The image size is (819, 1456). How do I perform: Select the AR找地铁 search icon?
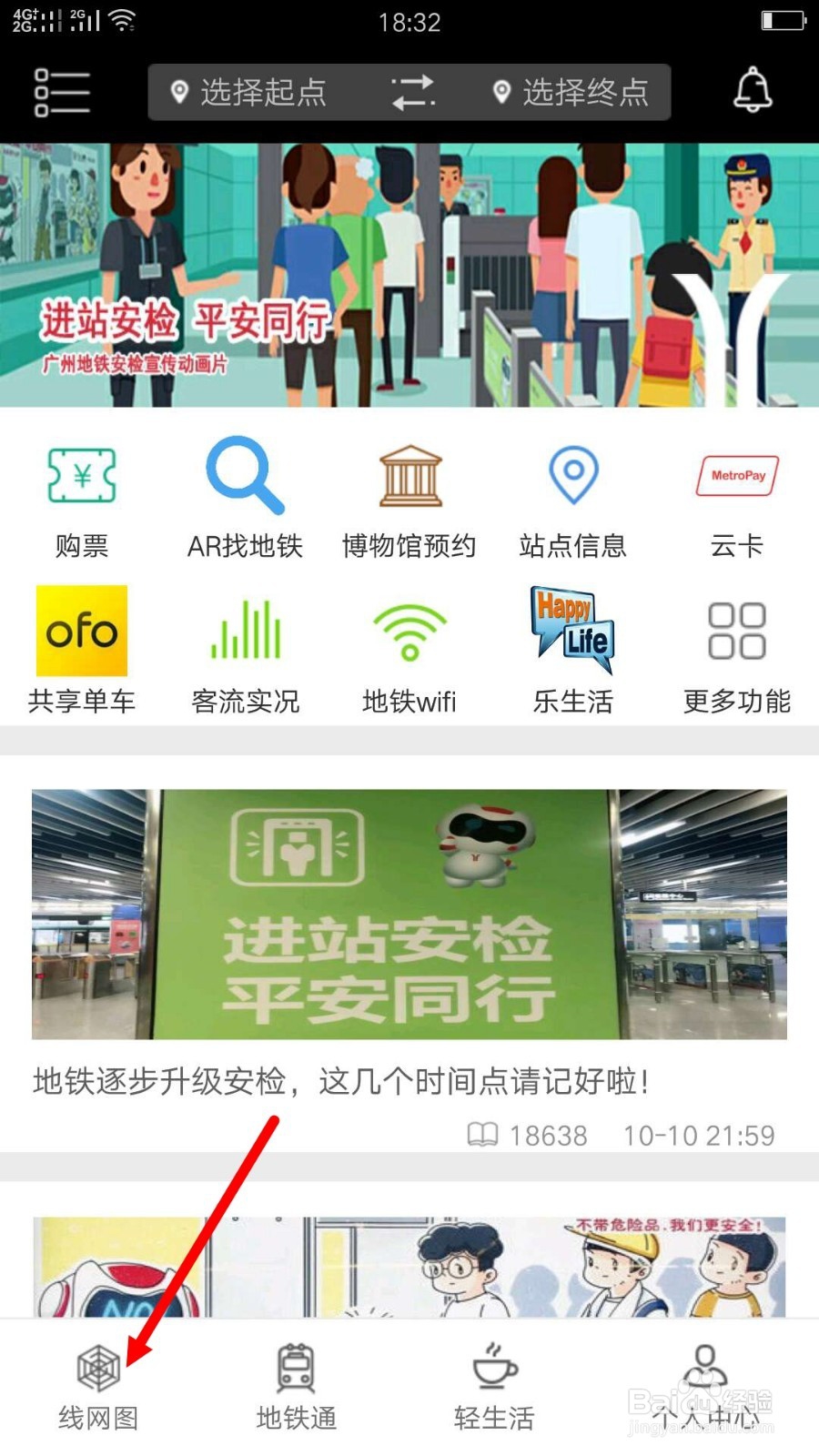click(246, 496)
